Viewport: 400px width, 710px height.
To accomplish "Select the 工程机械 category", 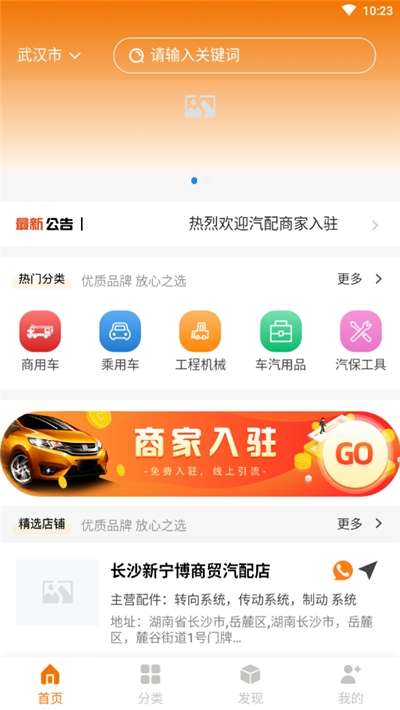I will [x=200, y=341].
